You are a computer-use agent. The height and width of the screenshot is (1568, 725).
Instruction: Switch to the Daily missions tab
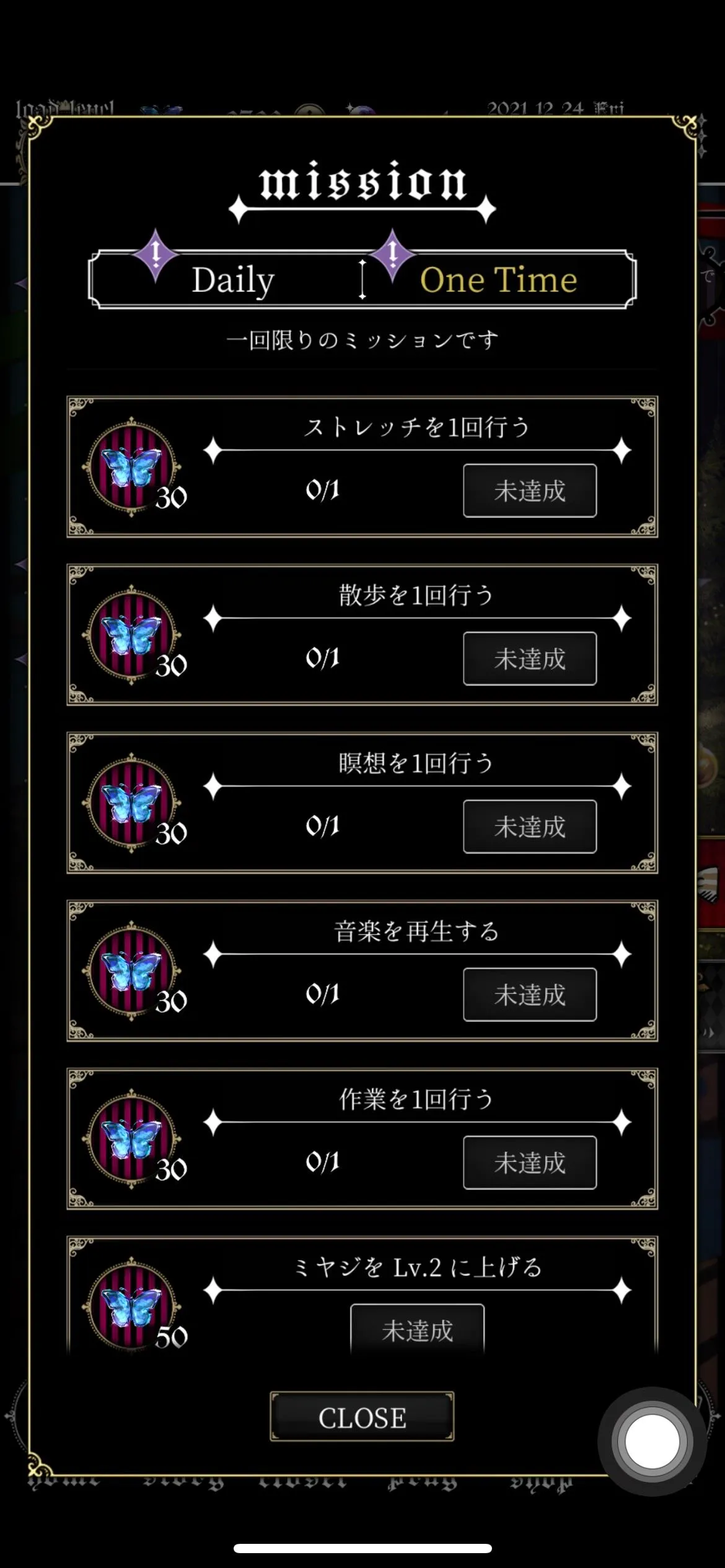(x=232, y=280)
